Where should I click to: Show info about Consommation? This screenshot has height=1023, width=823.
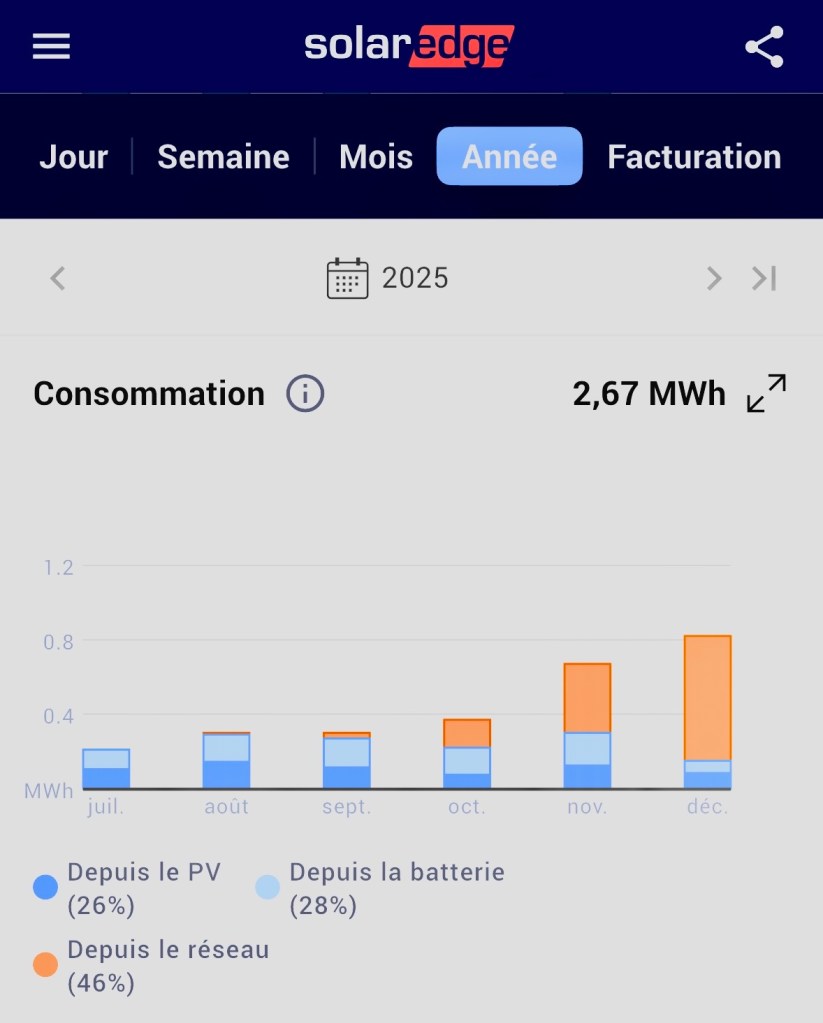(x=305, y=394)
